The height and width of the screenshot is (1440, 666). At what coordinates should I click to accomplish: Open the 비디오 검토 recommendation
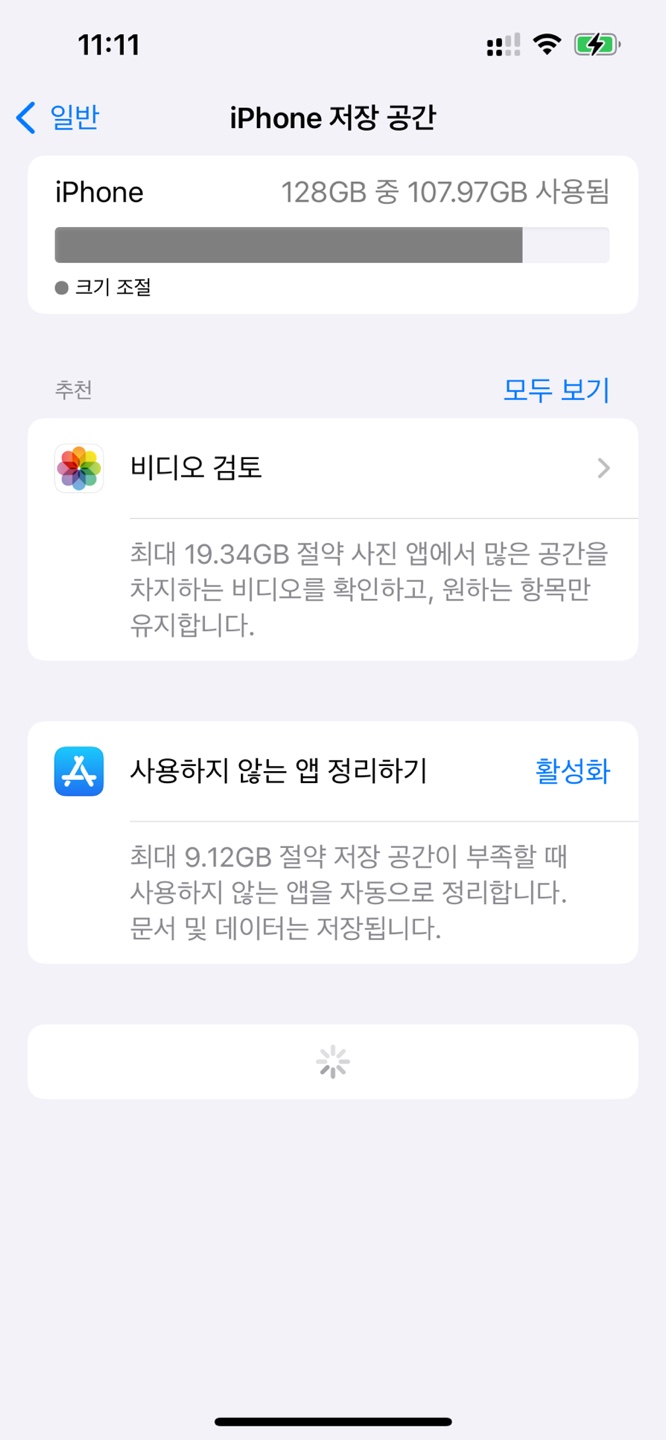click(x=332, y=468)
